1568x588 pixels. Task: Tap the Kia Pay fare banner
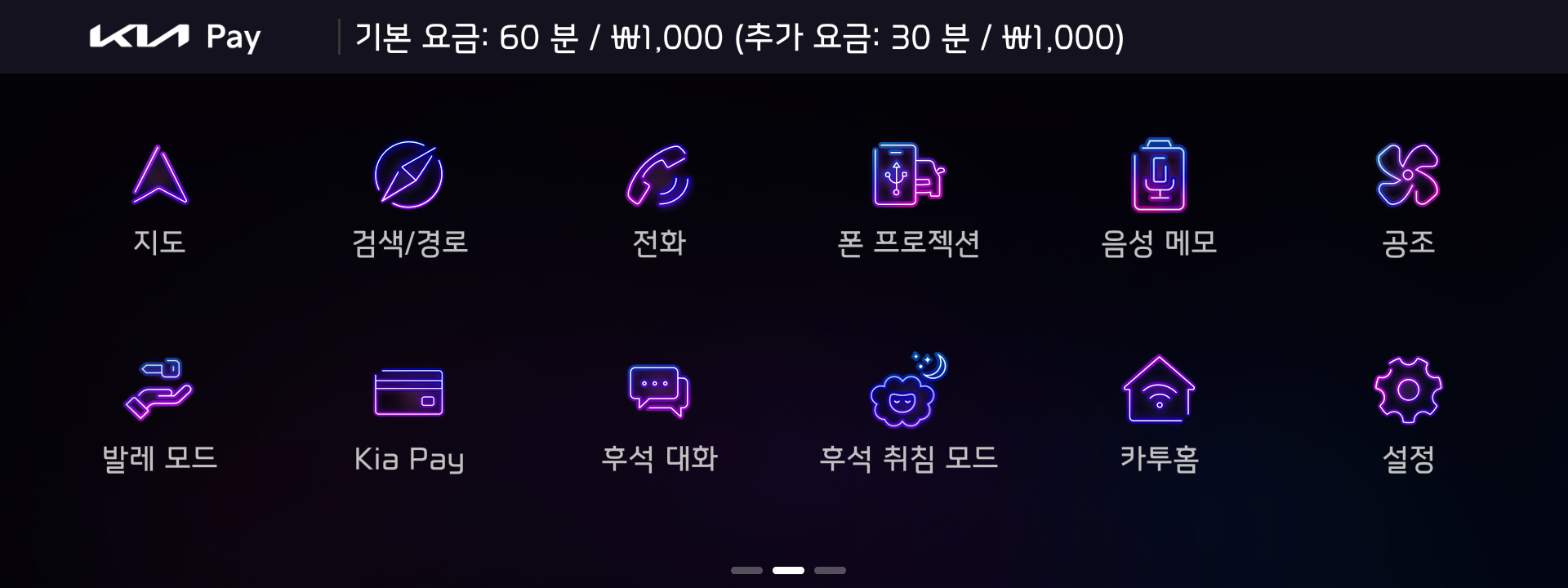pos(738,38)
